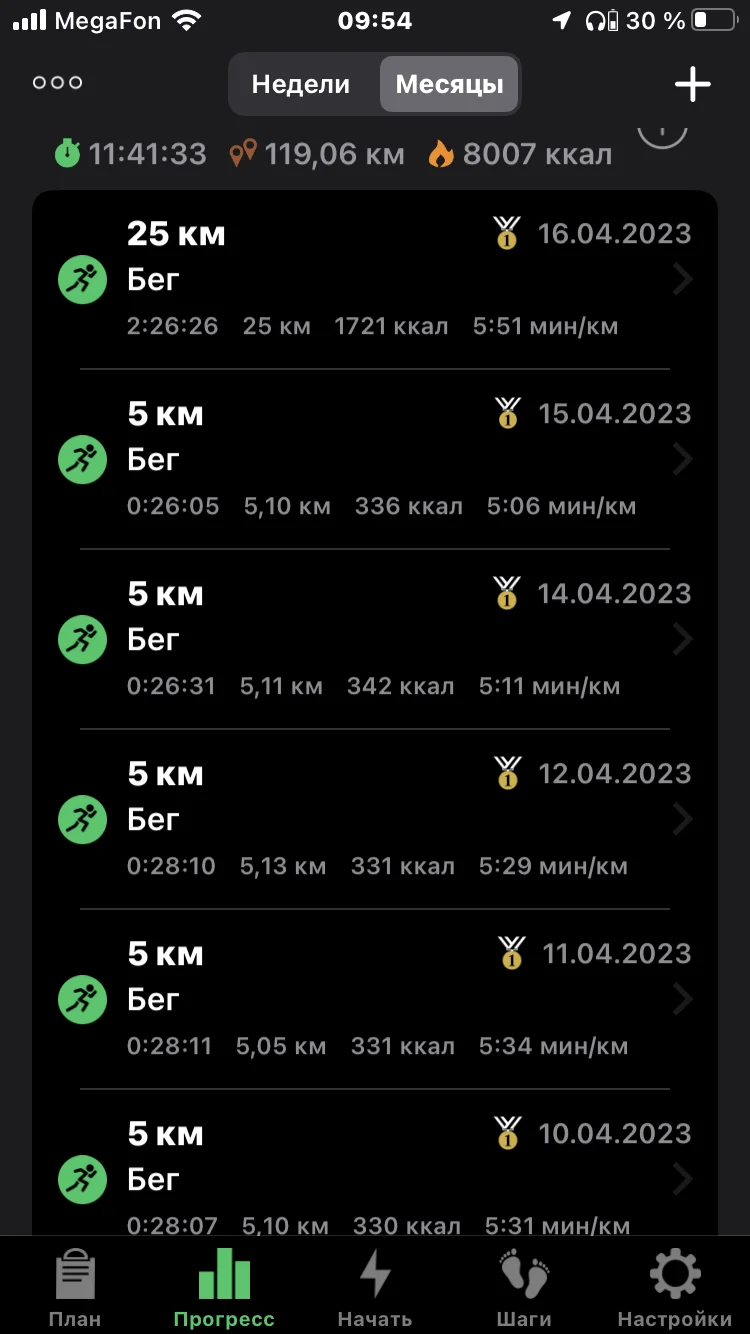Open the 5 км run dated 11.04.2023

pyautogui.click(x=375, y=999)
